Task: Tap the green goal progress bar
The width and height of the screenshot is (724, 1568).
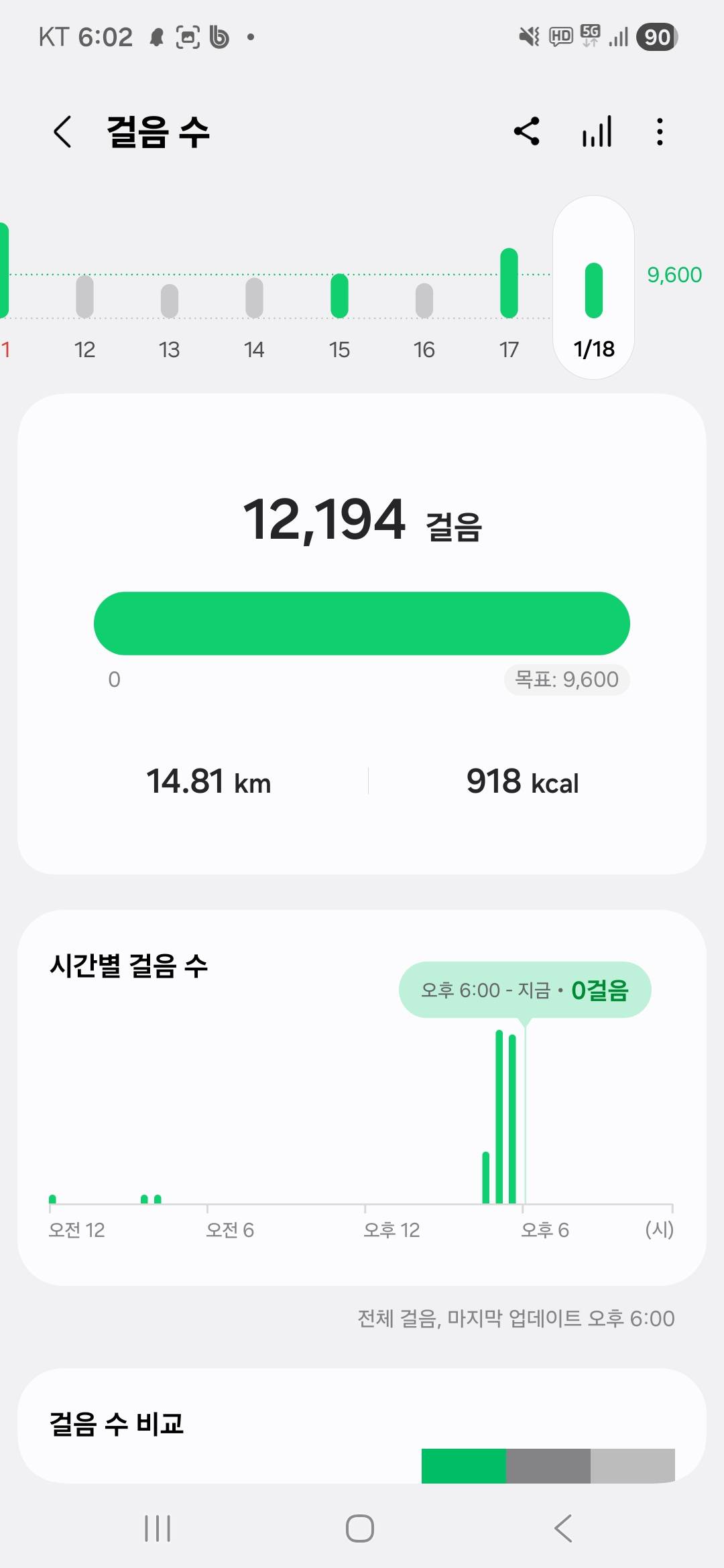Action: [362, 623]
